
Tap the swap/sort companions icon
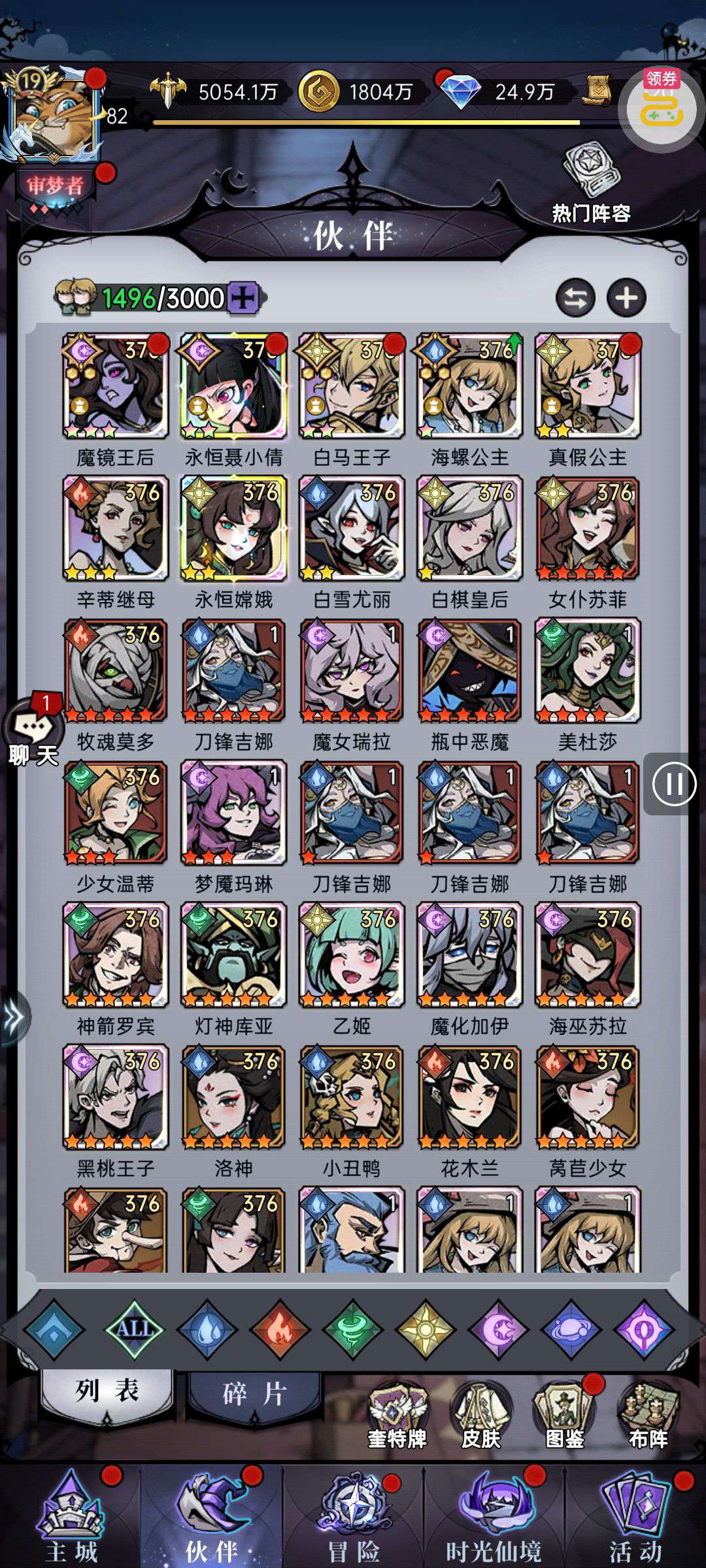coord(575,299)
